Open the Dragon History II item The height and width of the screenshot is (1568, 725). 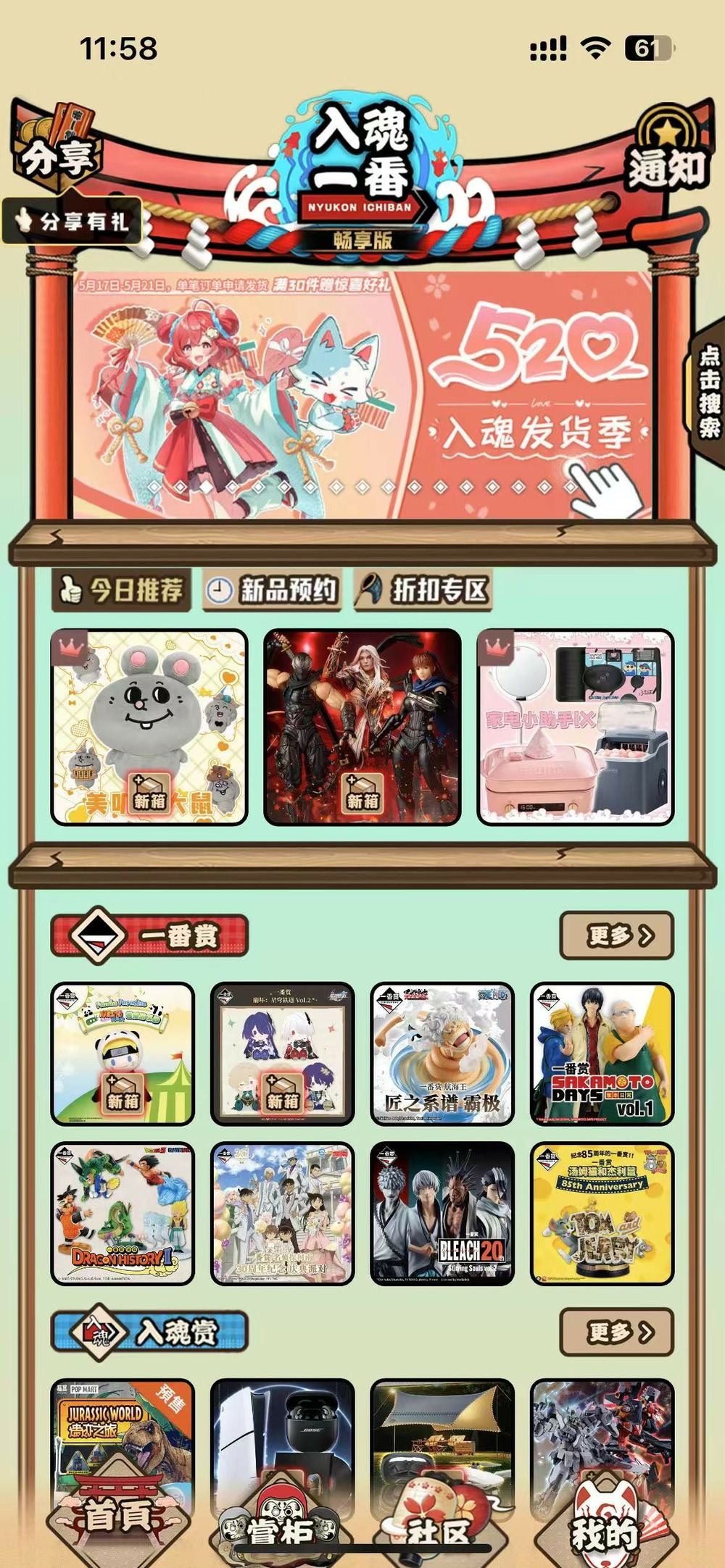coord(123,1213)
